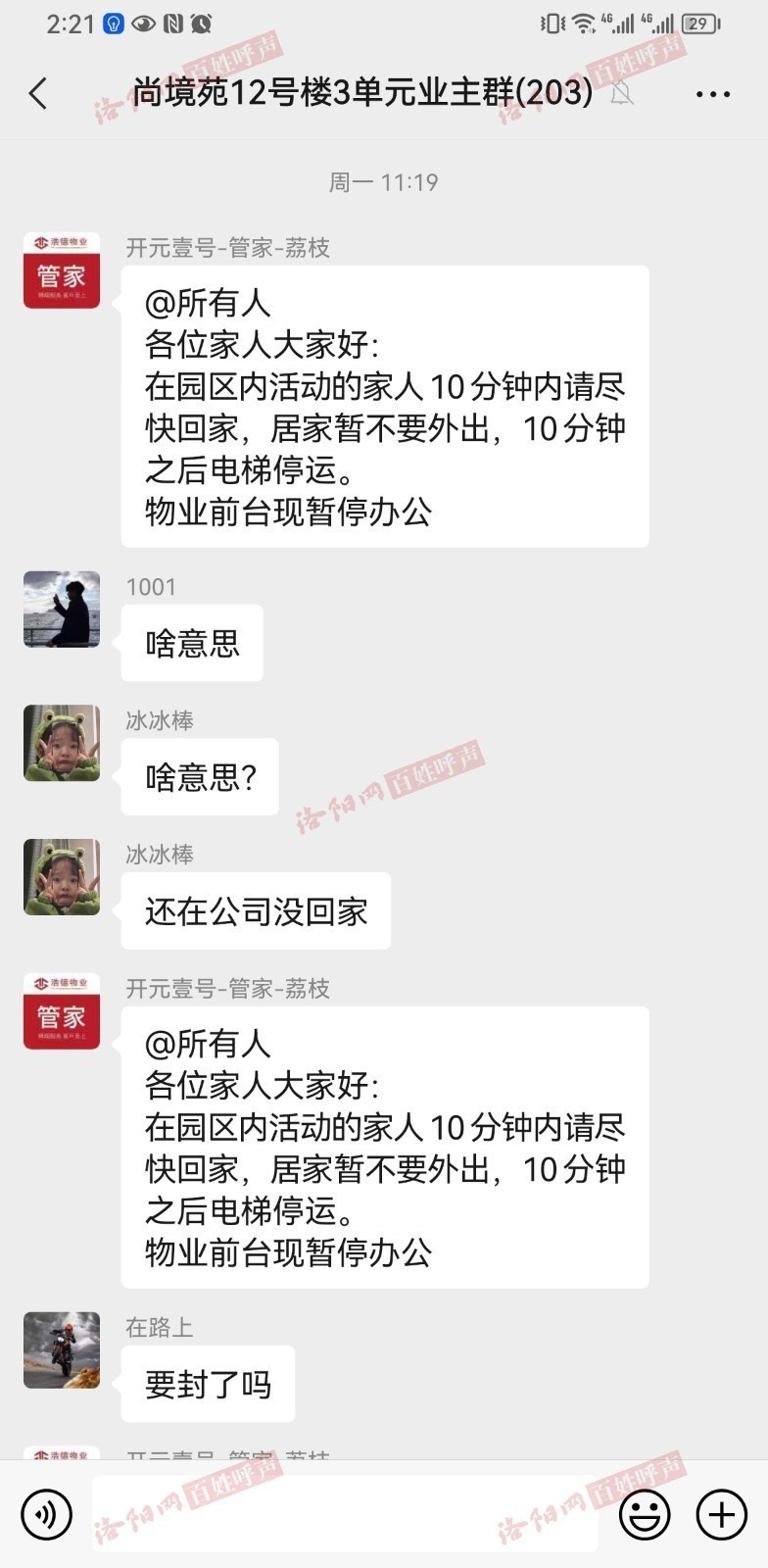Go back from the group chat
Image resolution: width=768 pixels, height=1568 pixels.
(x=38, y=94)
